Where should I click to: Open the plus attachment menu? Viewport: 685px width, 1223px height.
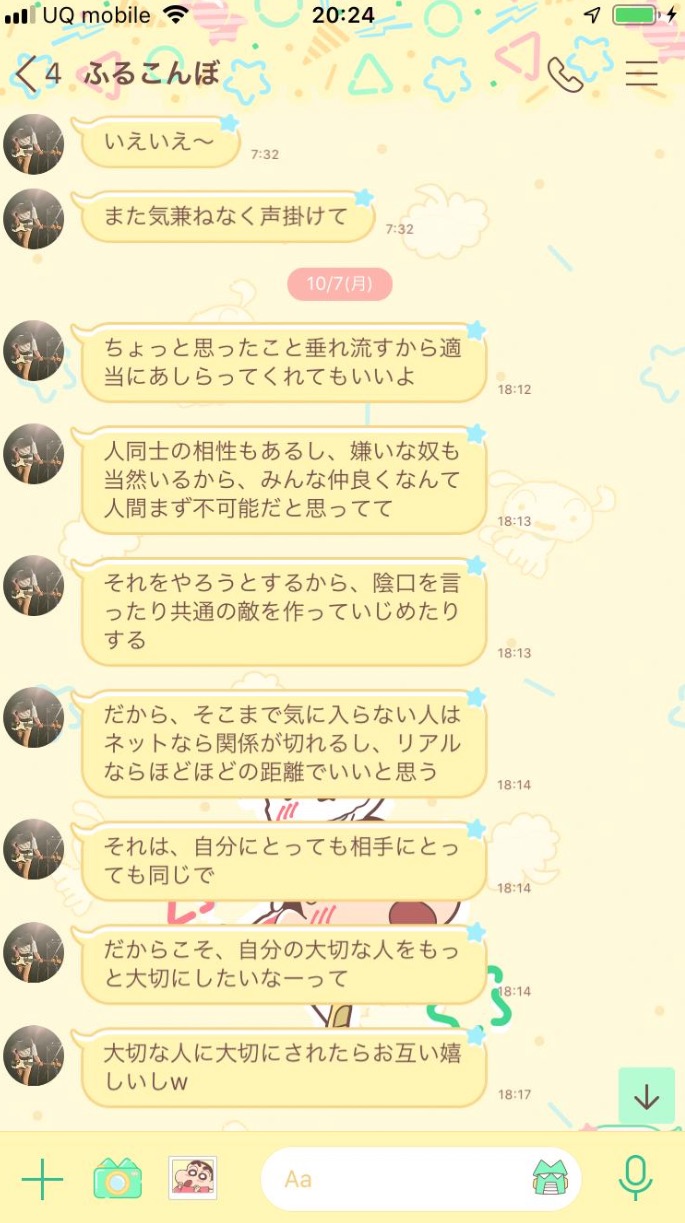click(42, 1179)
